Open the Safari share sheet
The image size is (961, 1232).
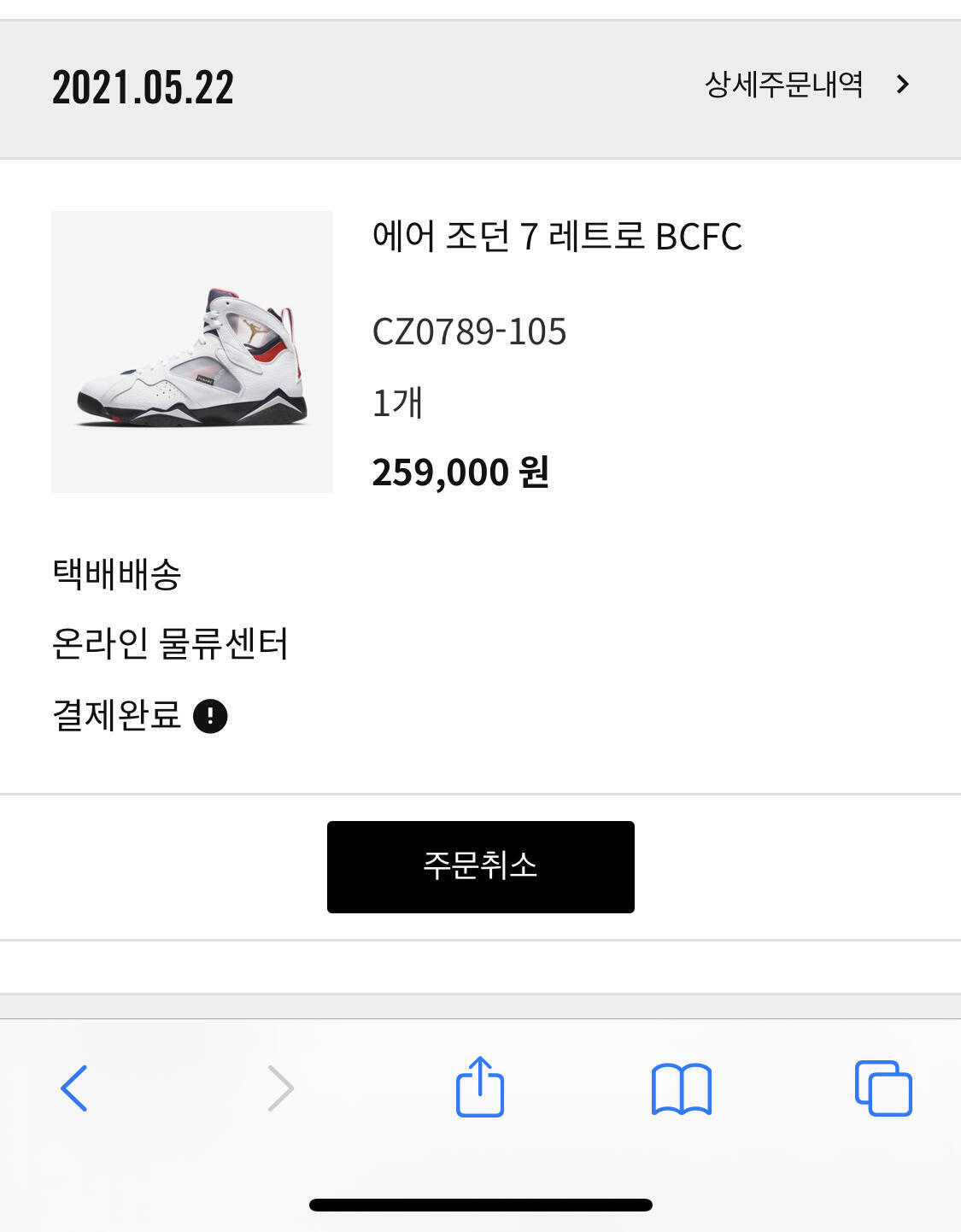pyautogui.click(x=480, y=1088)
